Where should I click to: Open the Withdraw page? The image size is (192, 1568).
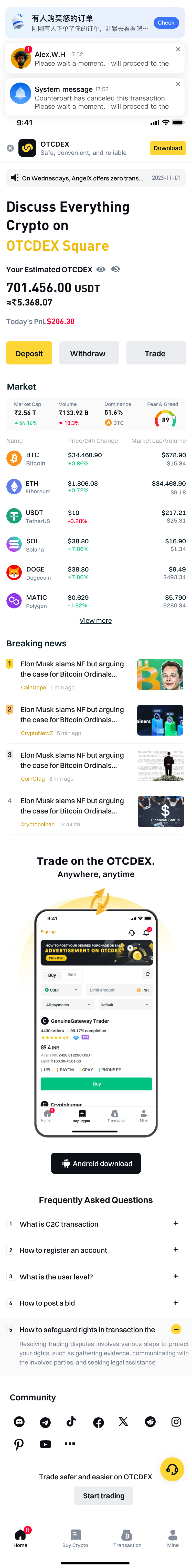pos(88,353)
